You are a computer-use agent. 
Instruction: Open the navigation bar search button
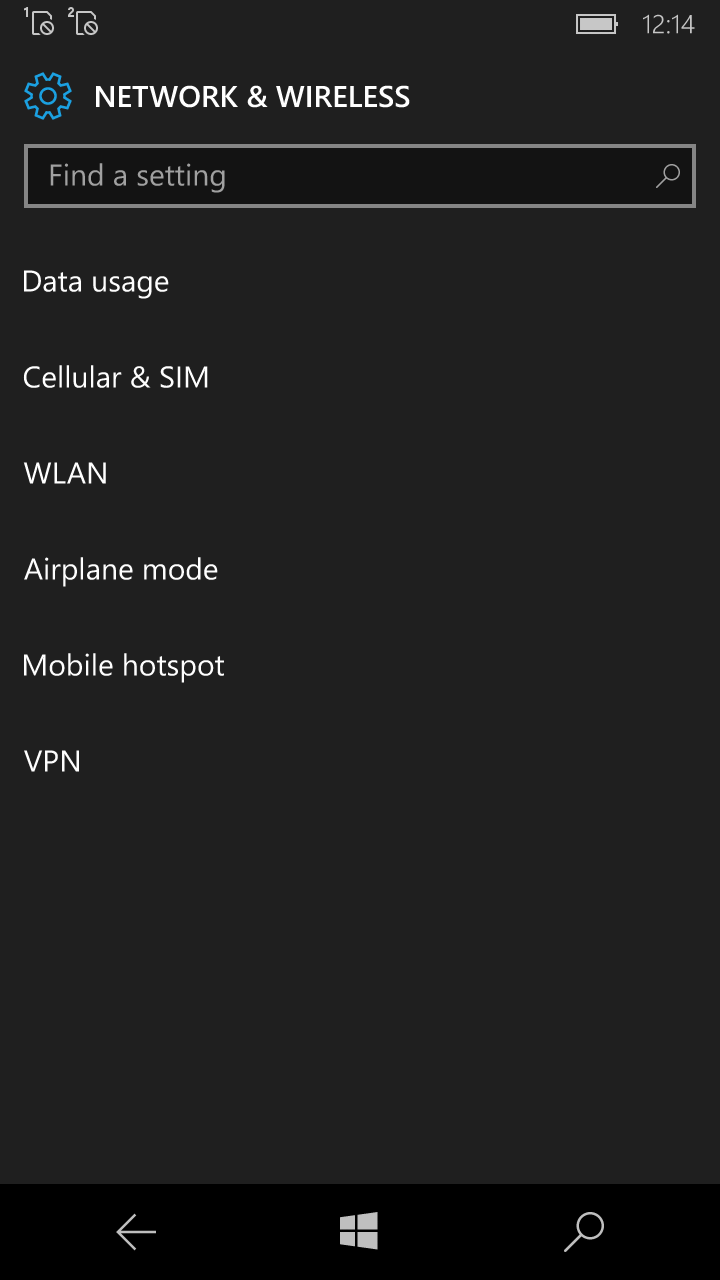pos(584,1232)
